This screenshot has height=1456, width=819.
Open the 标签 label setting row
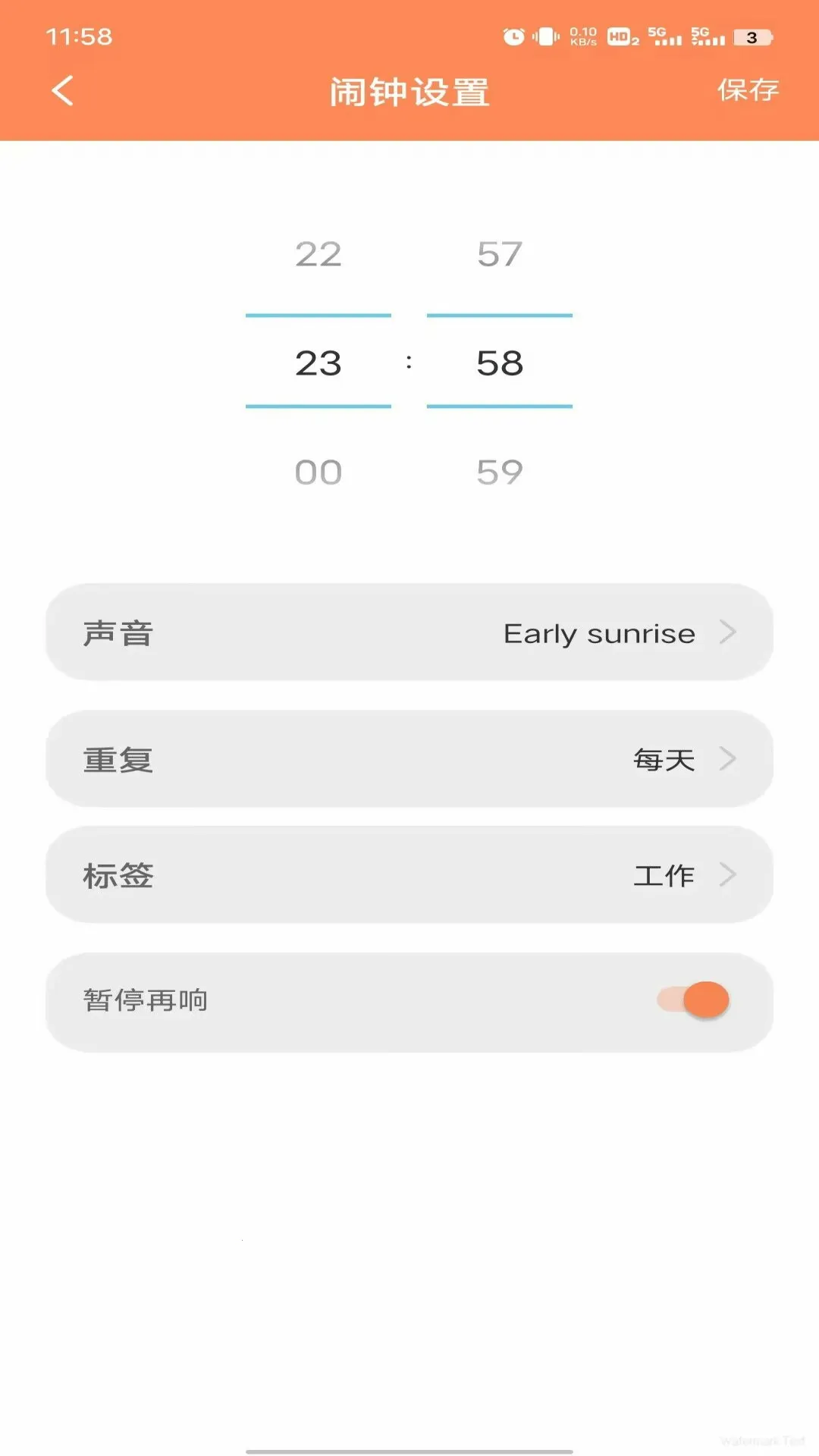point(409,875)
